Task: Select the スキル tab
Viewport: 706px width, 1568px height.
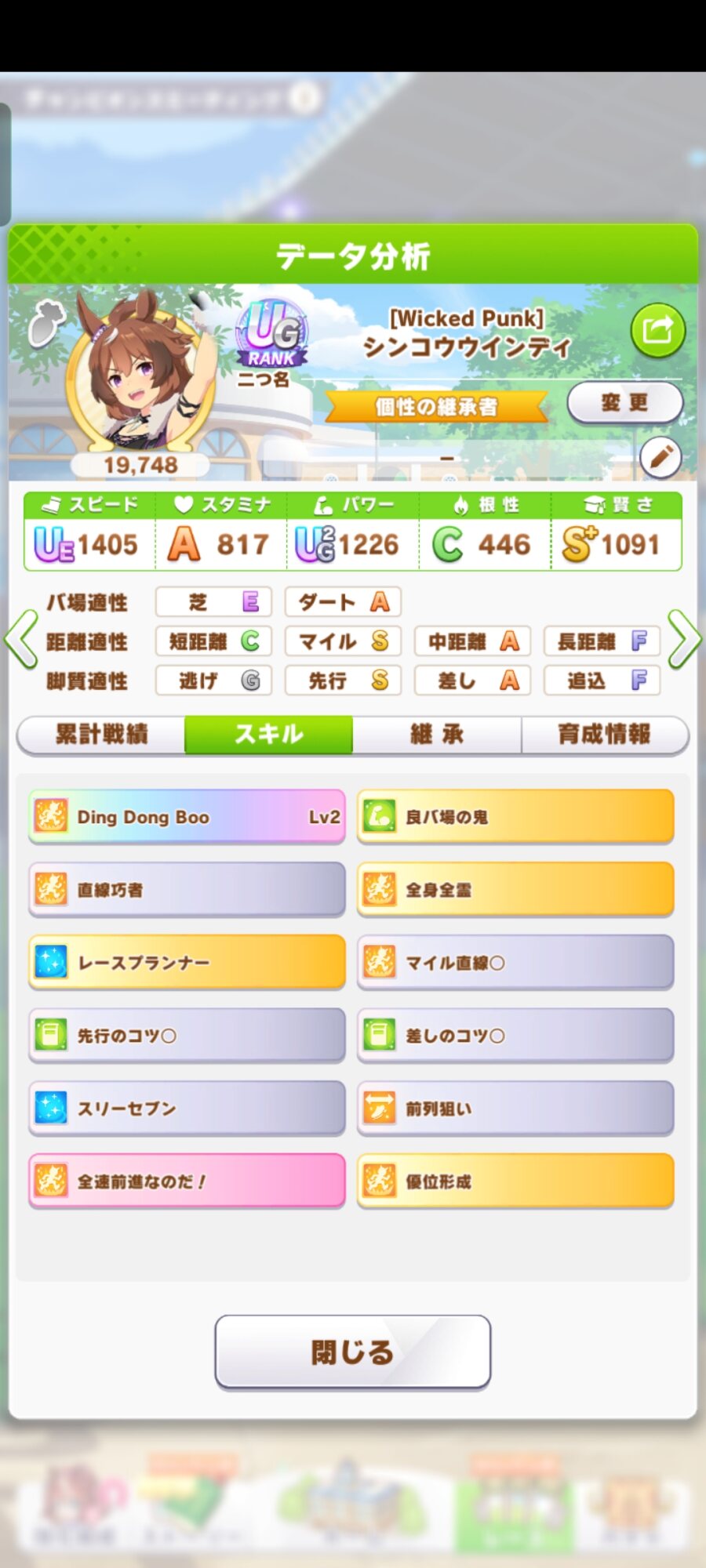Action: (268, 735)
